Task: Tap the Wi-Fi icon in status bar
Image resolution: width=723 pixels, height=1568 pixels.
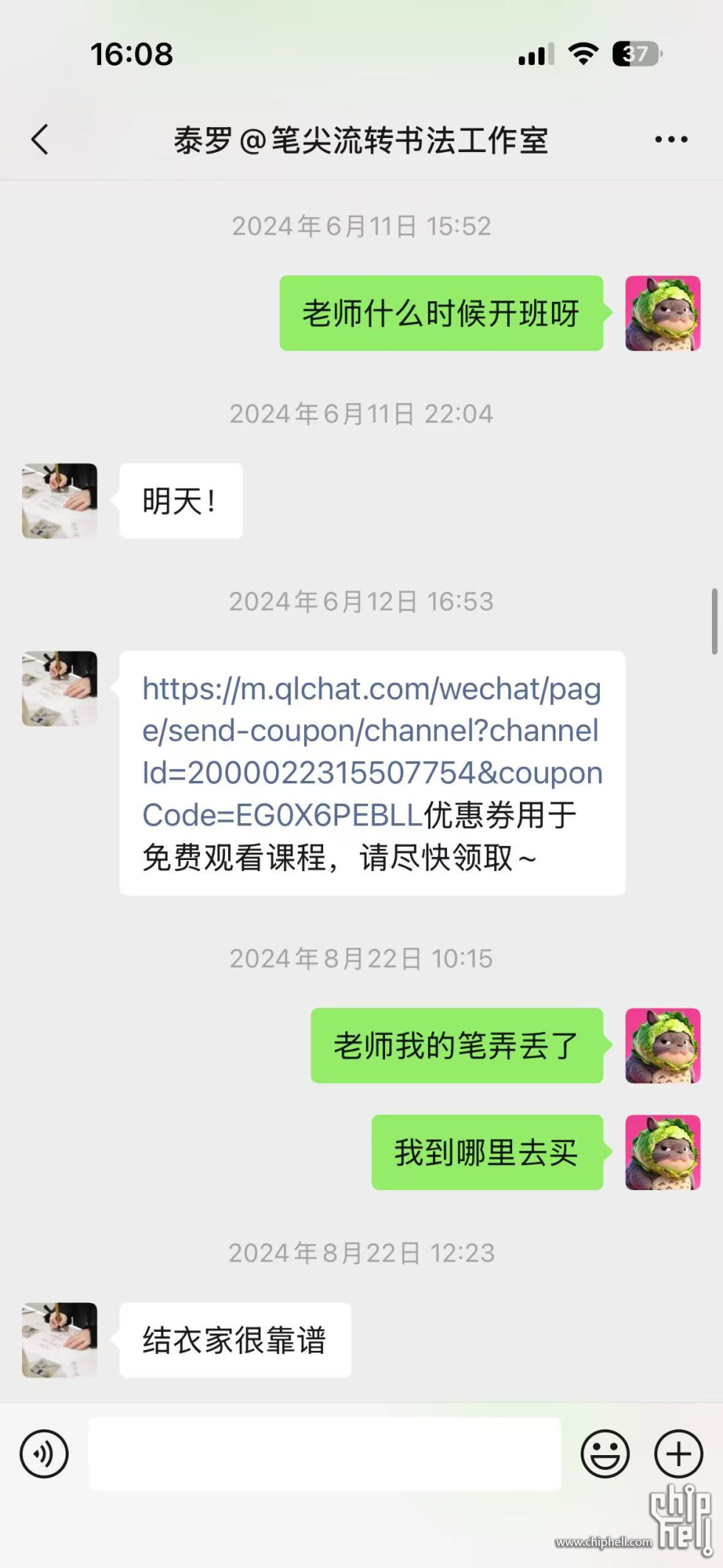Action: tap(584, 54)
